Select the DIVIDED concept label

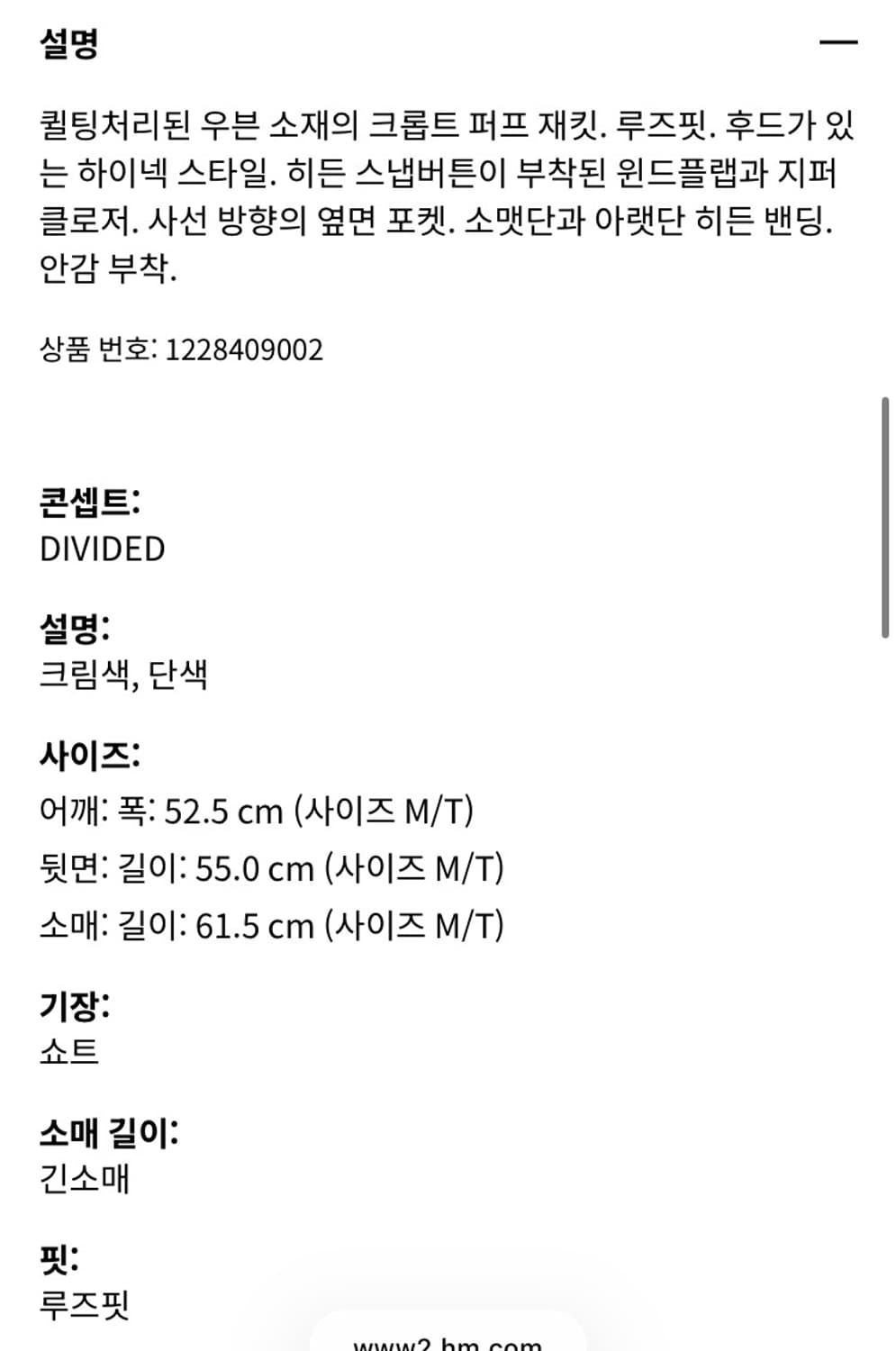pos(102,546)
